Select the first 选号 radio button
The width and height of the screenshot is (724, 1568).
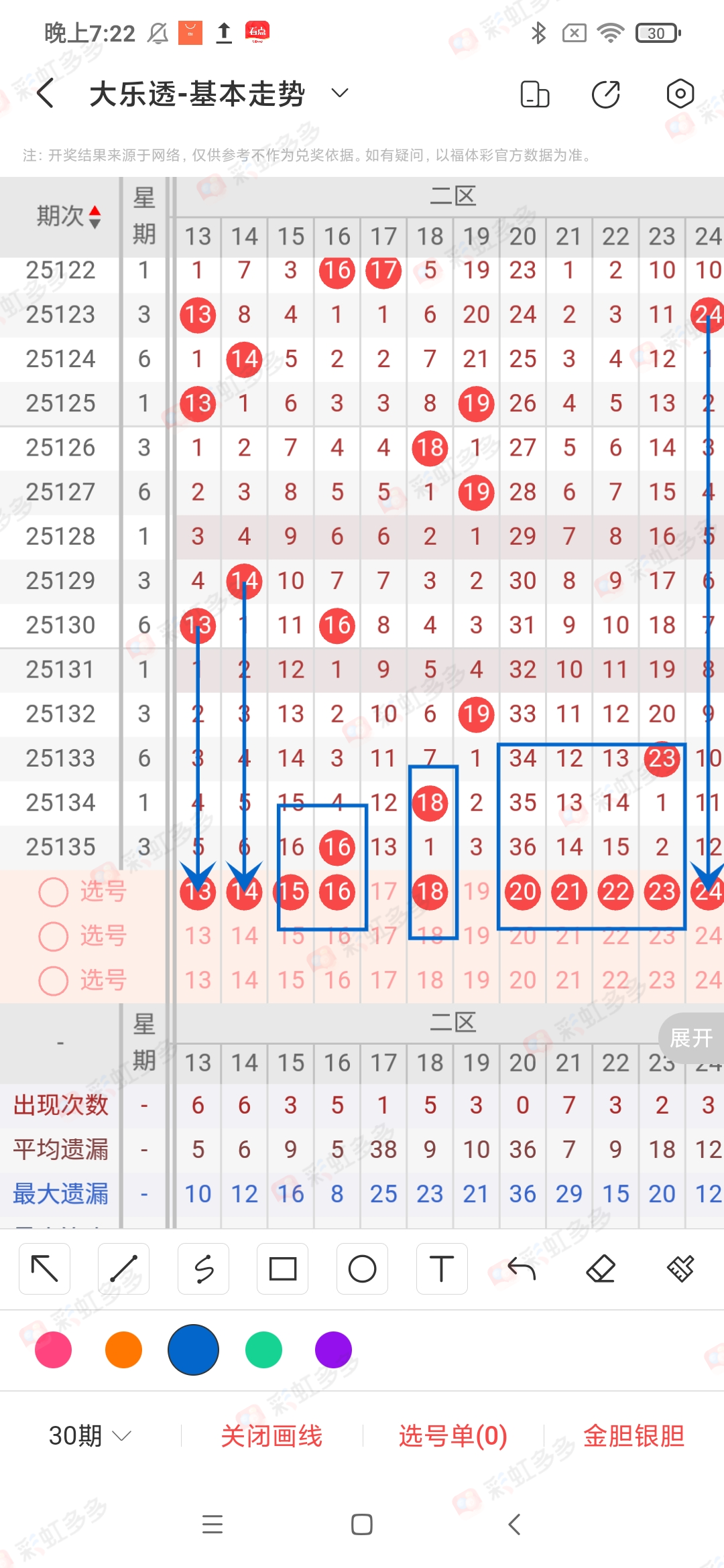53,892
